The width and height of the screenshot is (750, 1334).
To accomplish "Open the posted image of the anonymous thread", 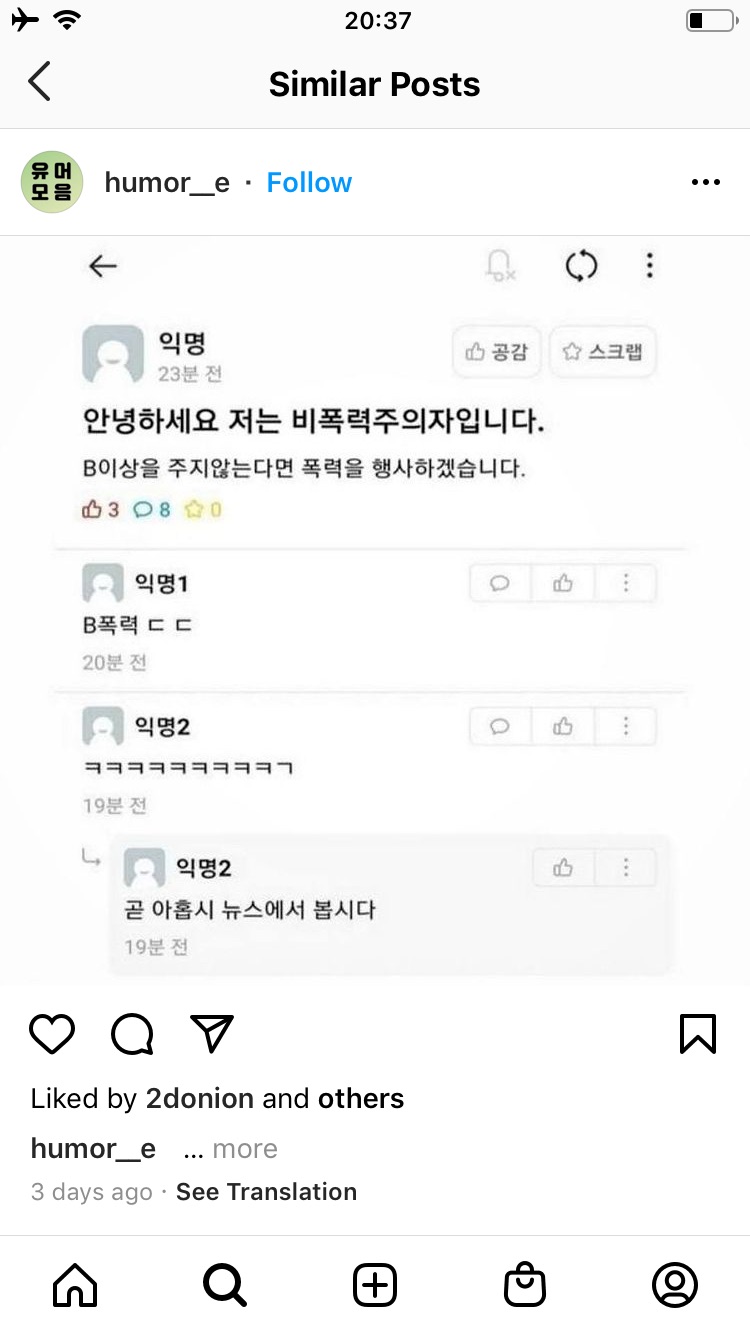I will coord(375,610).
